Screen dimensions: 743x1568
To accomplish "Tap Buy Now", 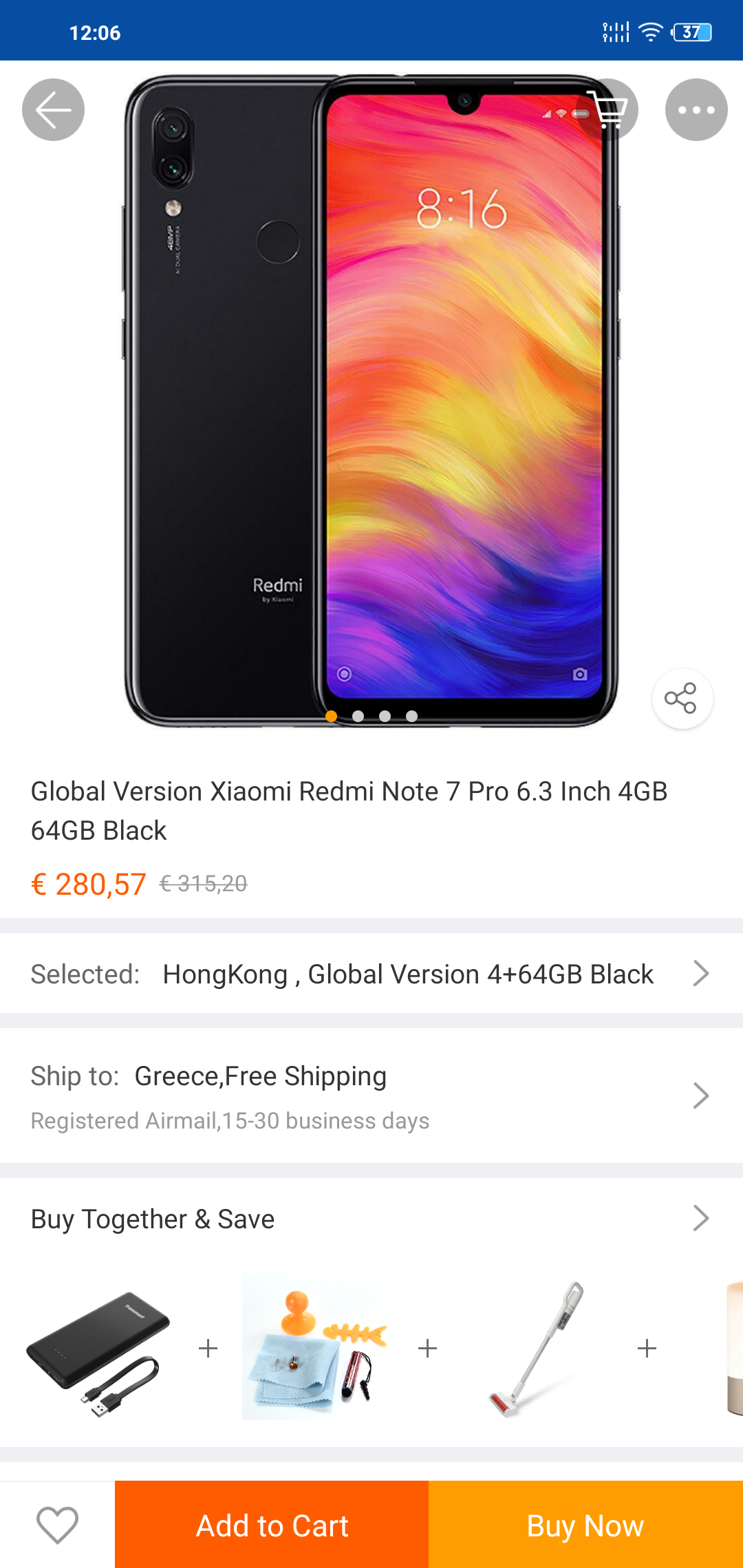I will 585,1525.
